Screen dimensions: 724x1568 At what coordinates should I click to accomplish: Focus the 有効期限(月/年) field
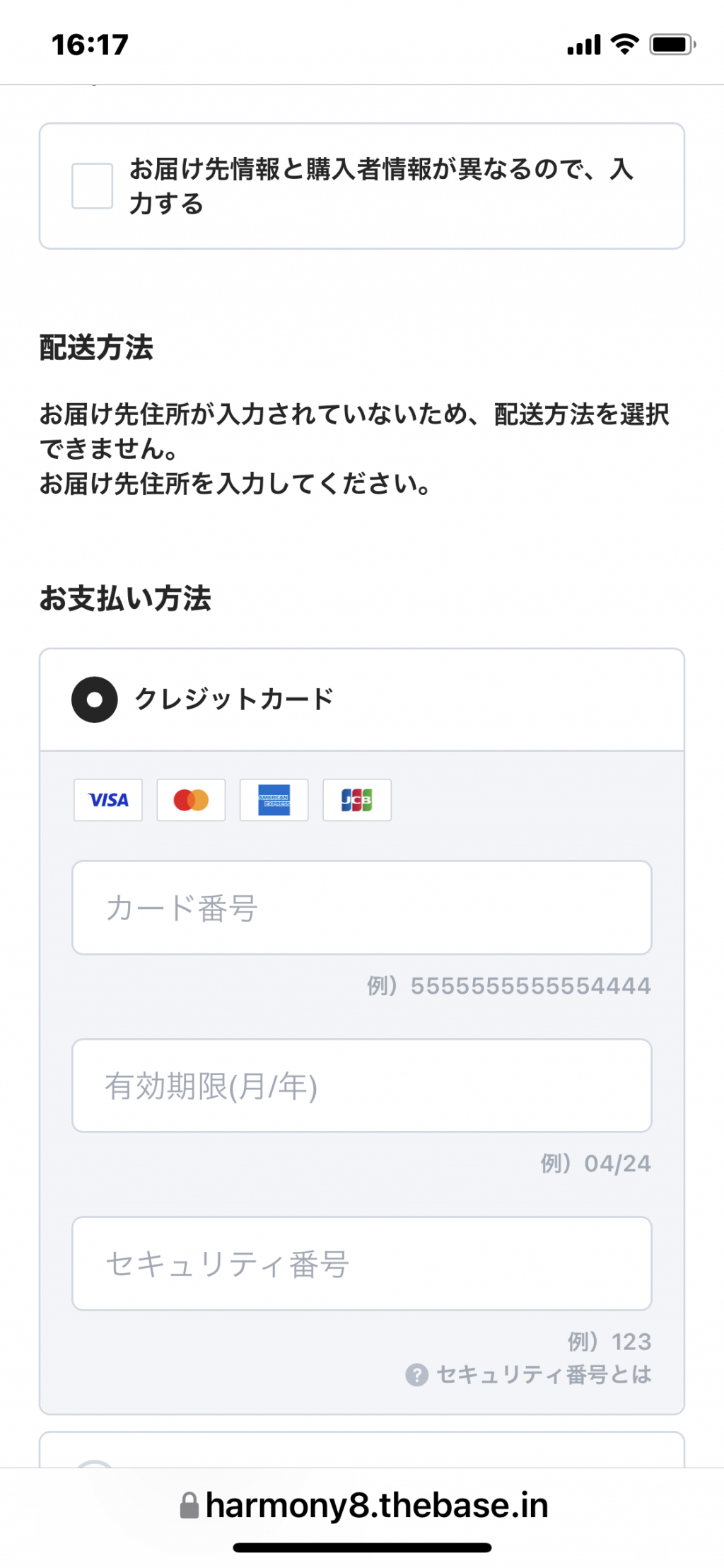coord(362,1085)
